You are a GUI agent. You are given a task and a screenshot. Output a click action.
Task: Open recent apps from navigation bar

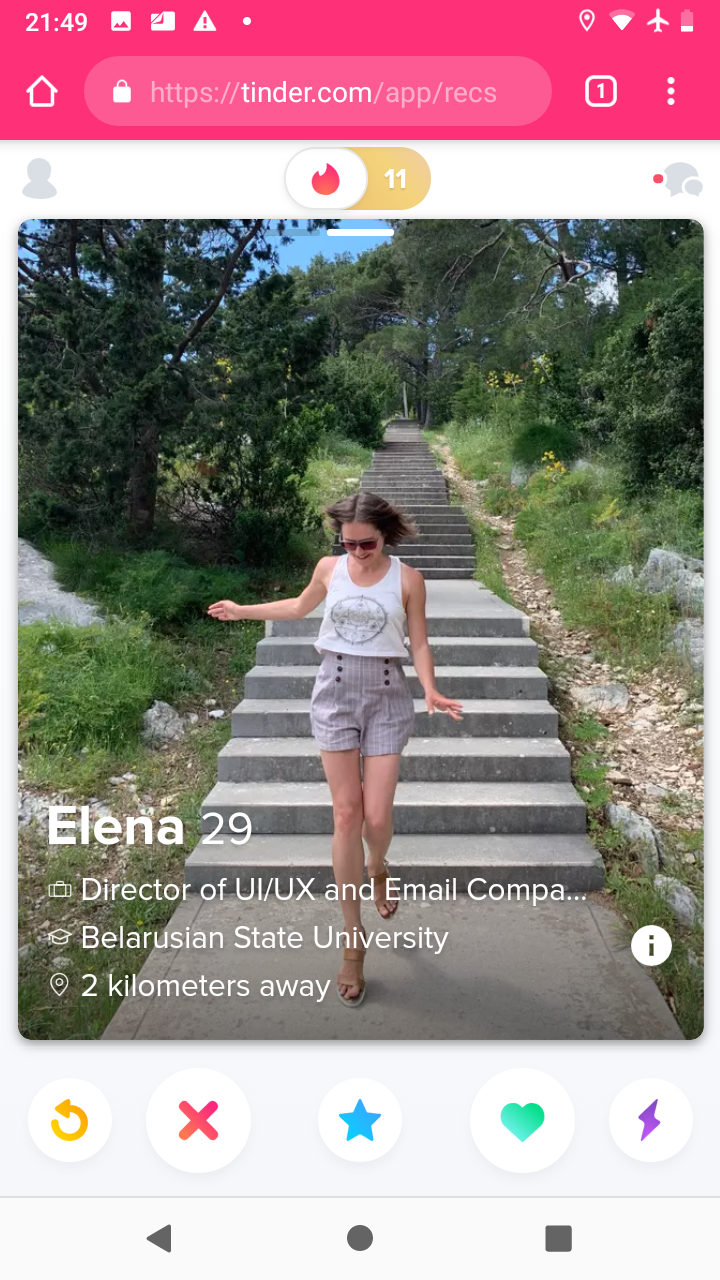tap(558, 1238)
